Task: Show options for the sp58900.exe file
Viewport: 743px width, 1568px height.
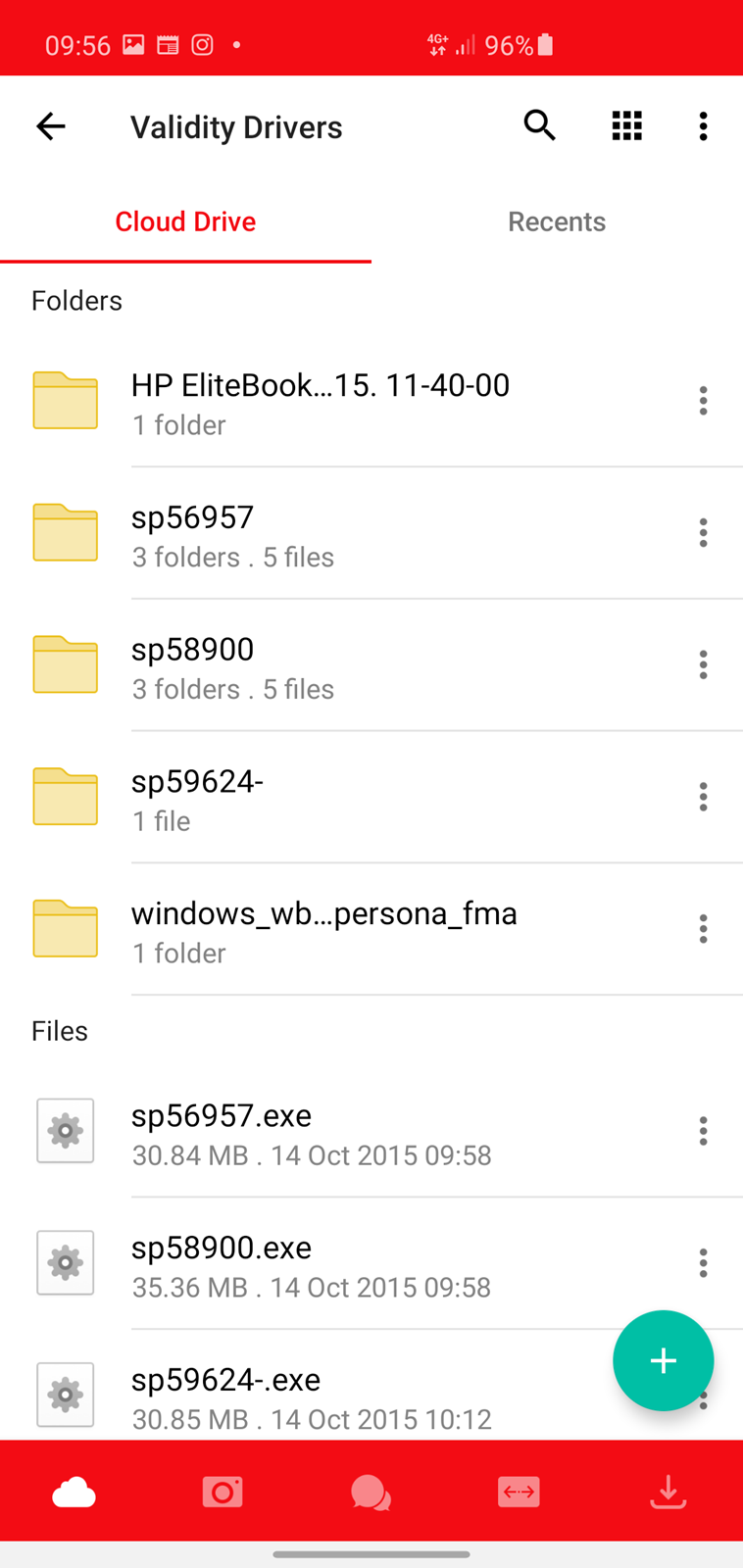Action: 703,1262
